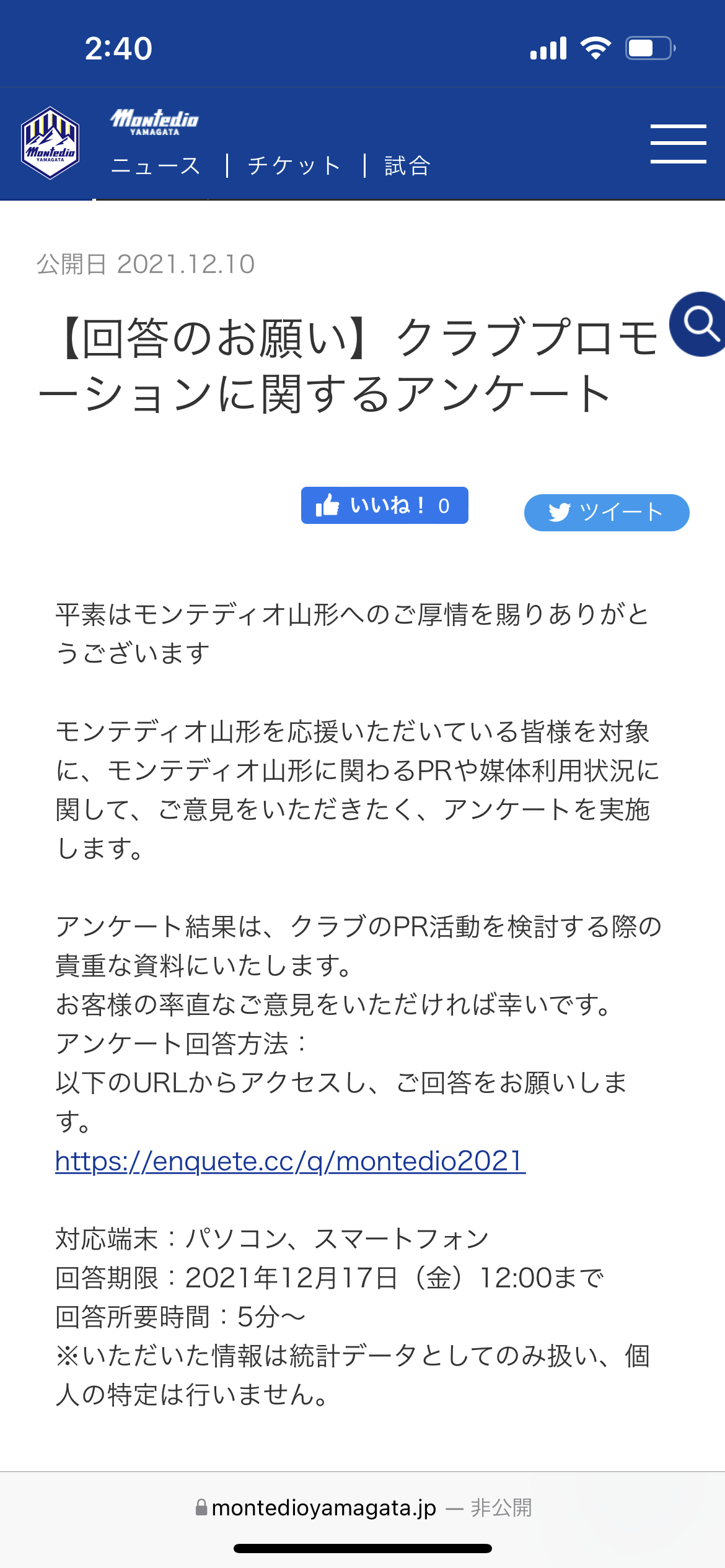The height and width of the screenshot is (1568, 725).
Task: Go to the チケット section
Action: coord(295,166)
